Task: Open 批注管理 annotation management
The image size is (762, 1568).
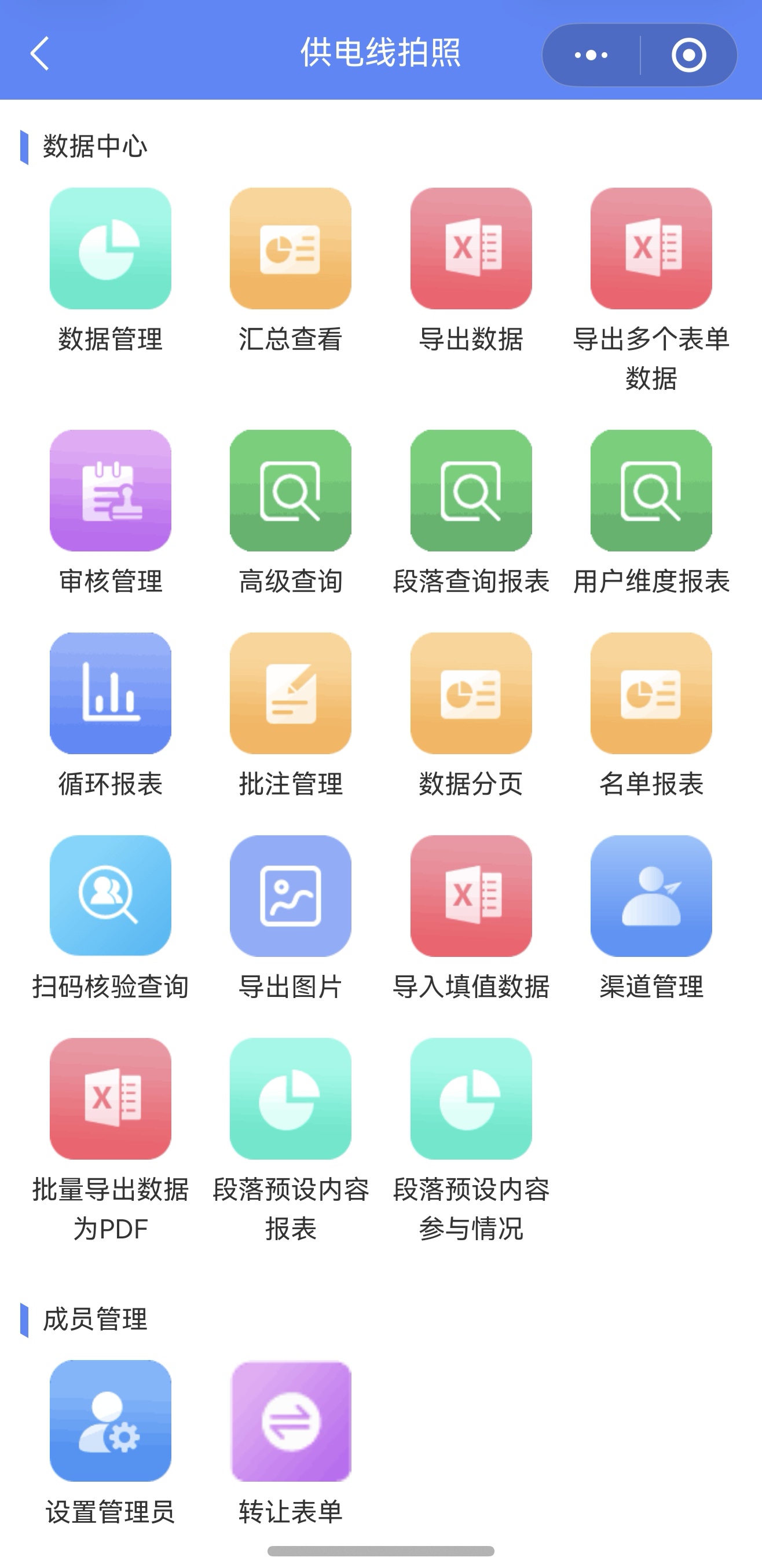Action: coord(291,696)
